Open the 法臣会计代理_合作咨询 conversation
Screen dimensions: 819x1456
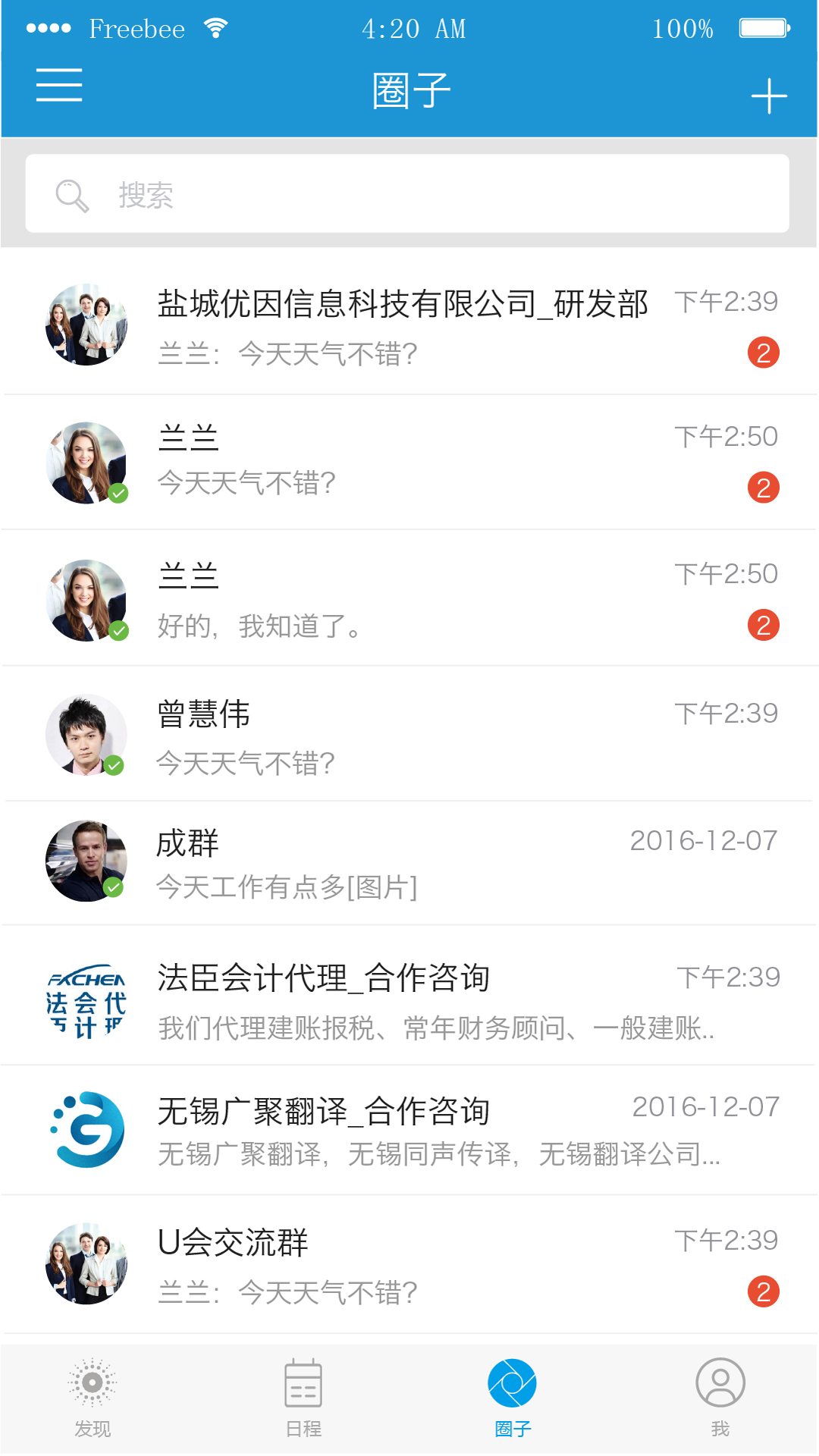[x=409, y=997]
